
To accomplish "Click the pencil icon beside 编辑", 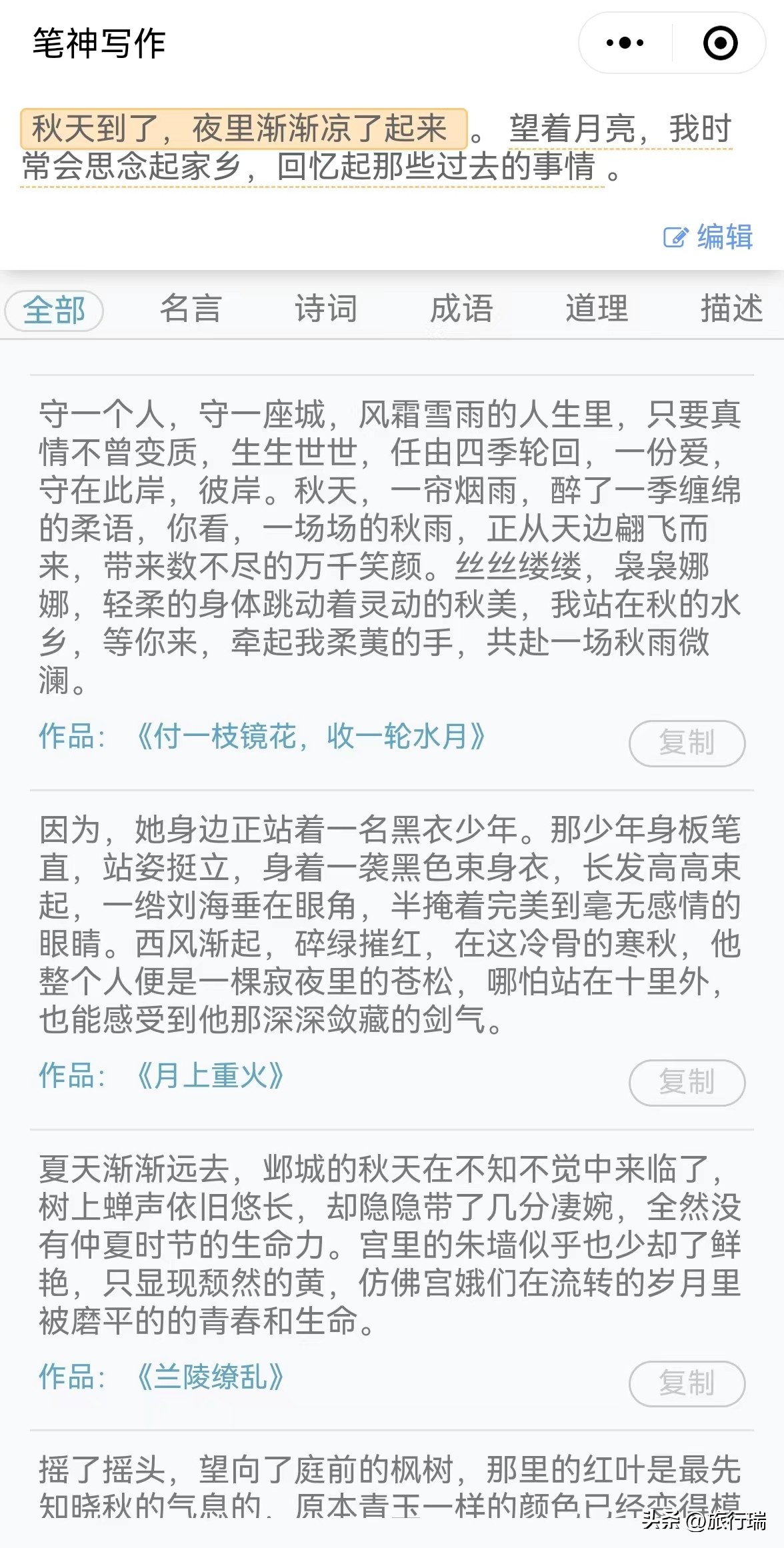I will [x=675, y=236].
